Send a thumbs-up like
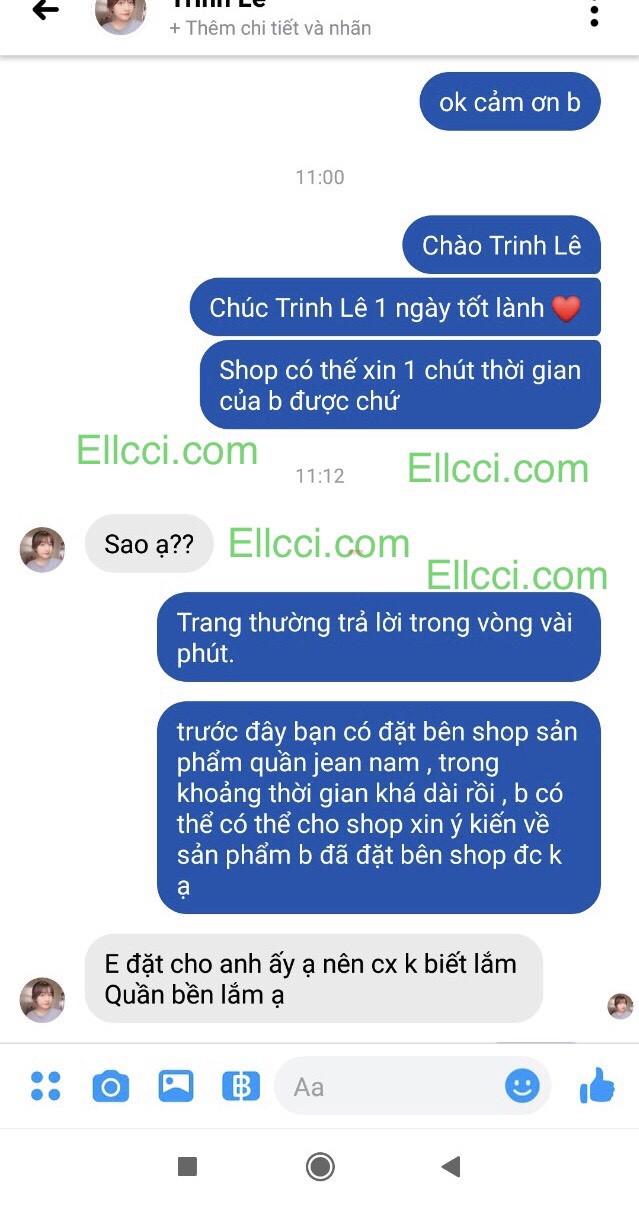639x1205 pixels. click(597, 1085)
